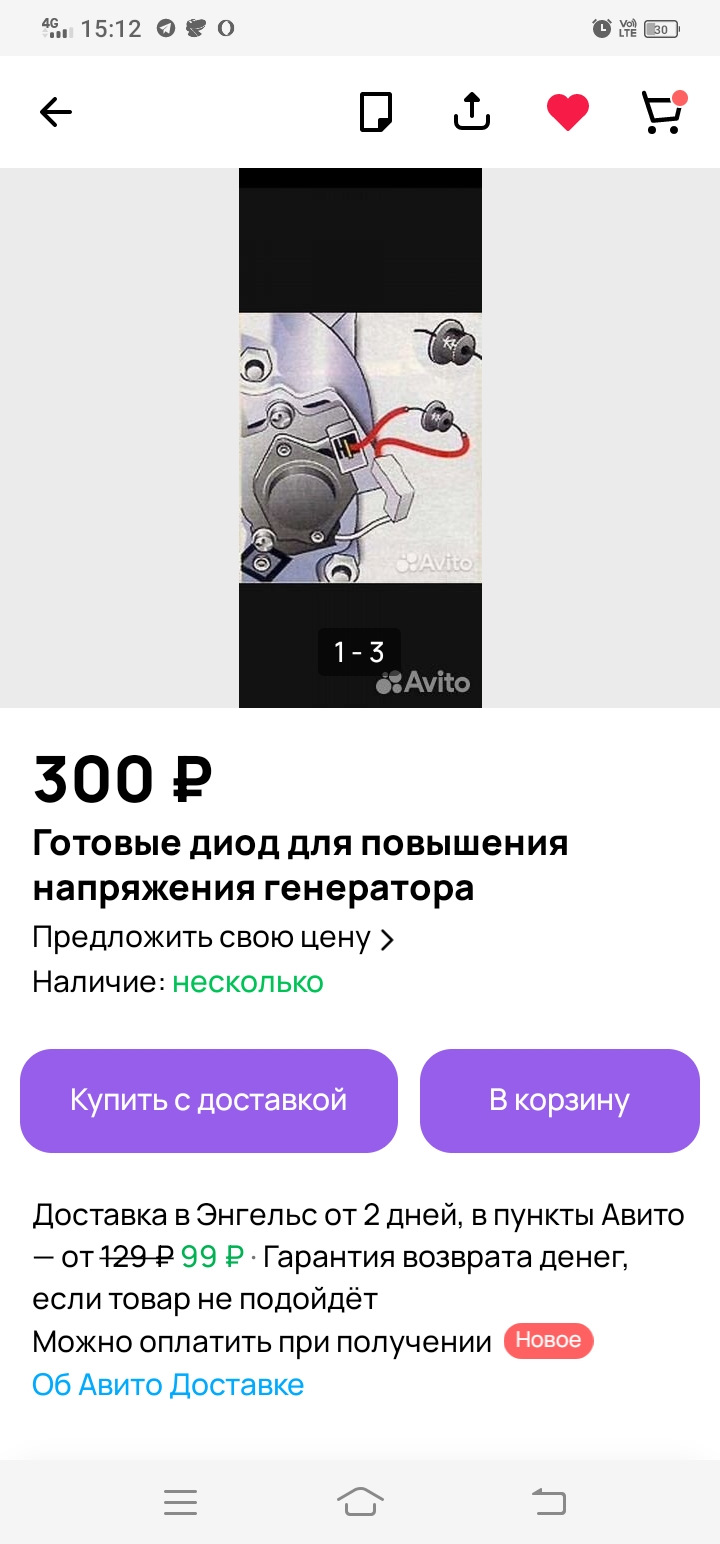Add item with В корзину button

tap(559, 1100)
